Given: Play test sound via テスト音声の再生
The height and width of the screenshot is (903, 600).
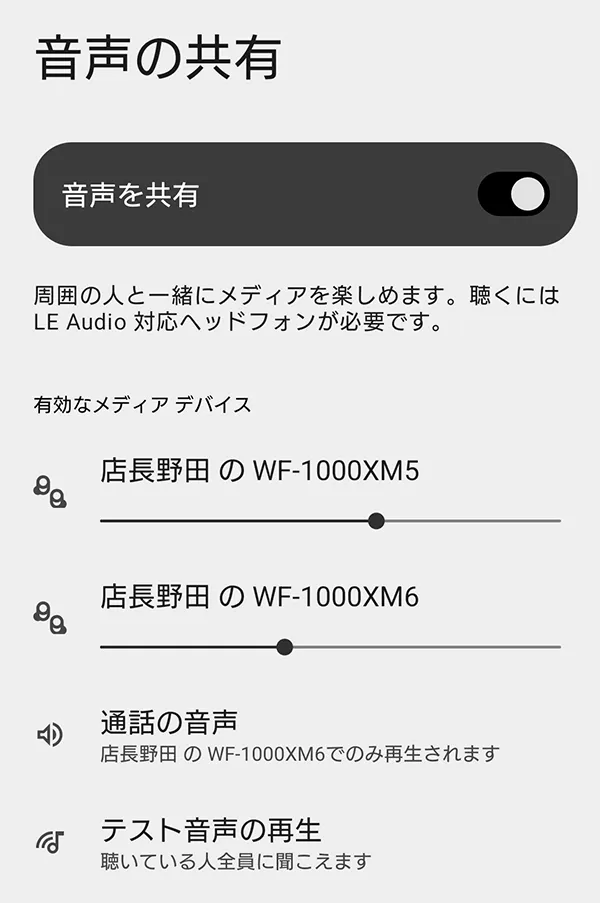Looking at the screenshot, I should coord(300,843).
